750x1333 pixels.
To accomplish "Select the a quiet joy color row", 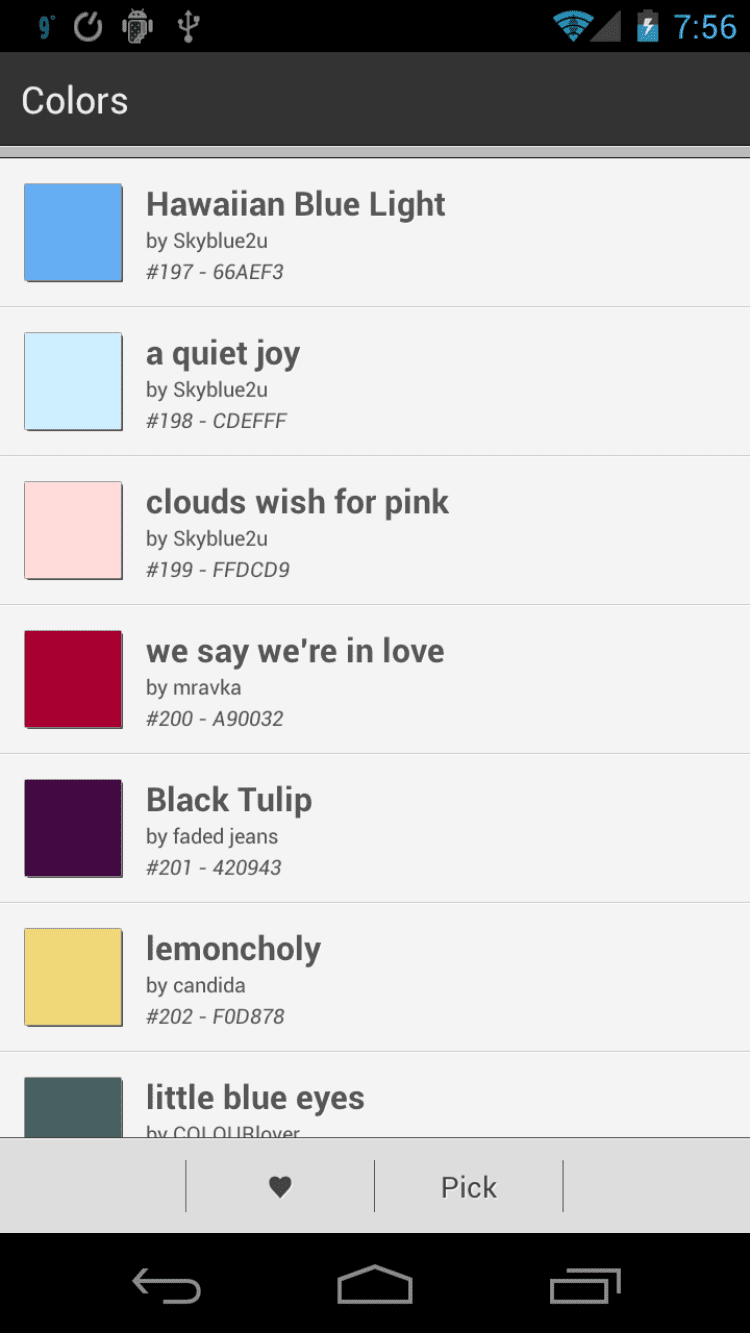I will 375,382.
